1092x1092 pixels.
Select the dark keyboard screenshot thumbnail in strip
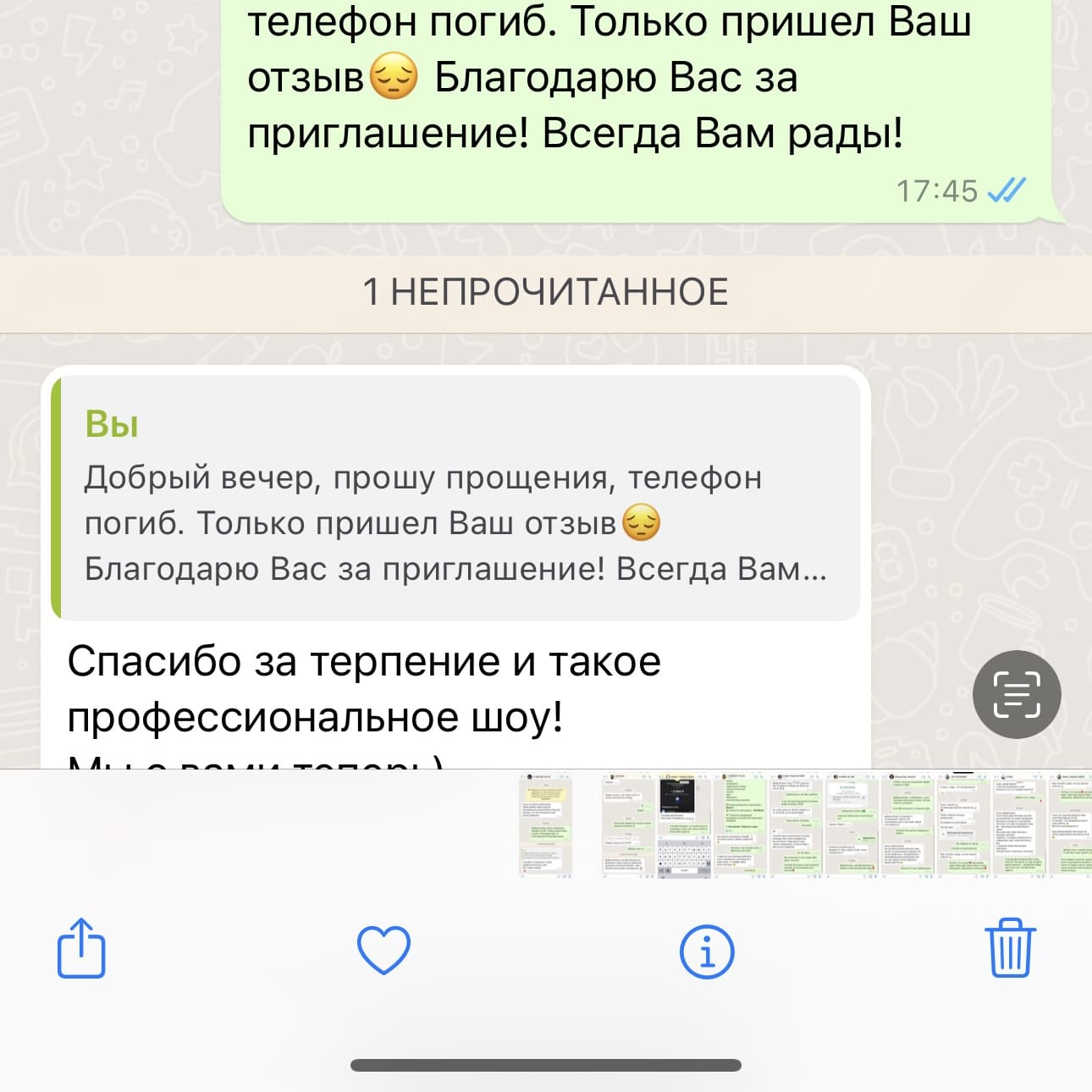tap(683, 825)
